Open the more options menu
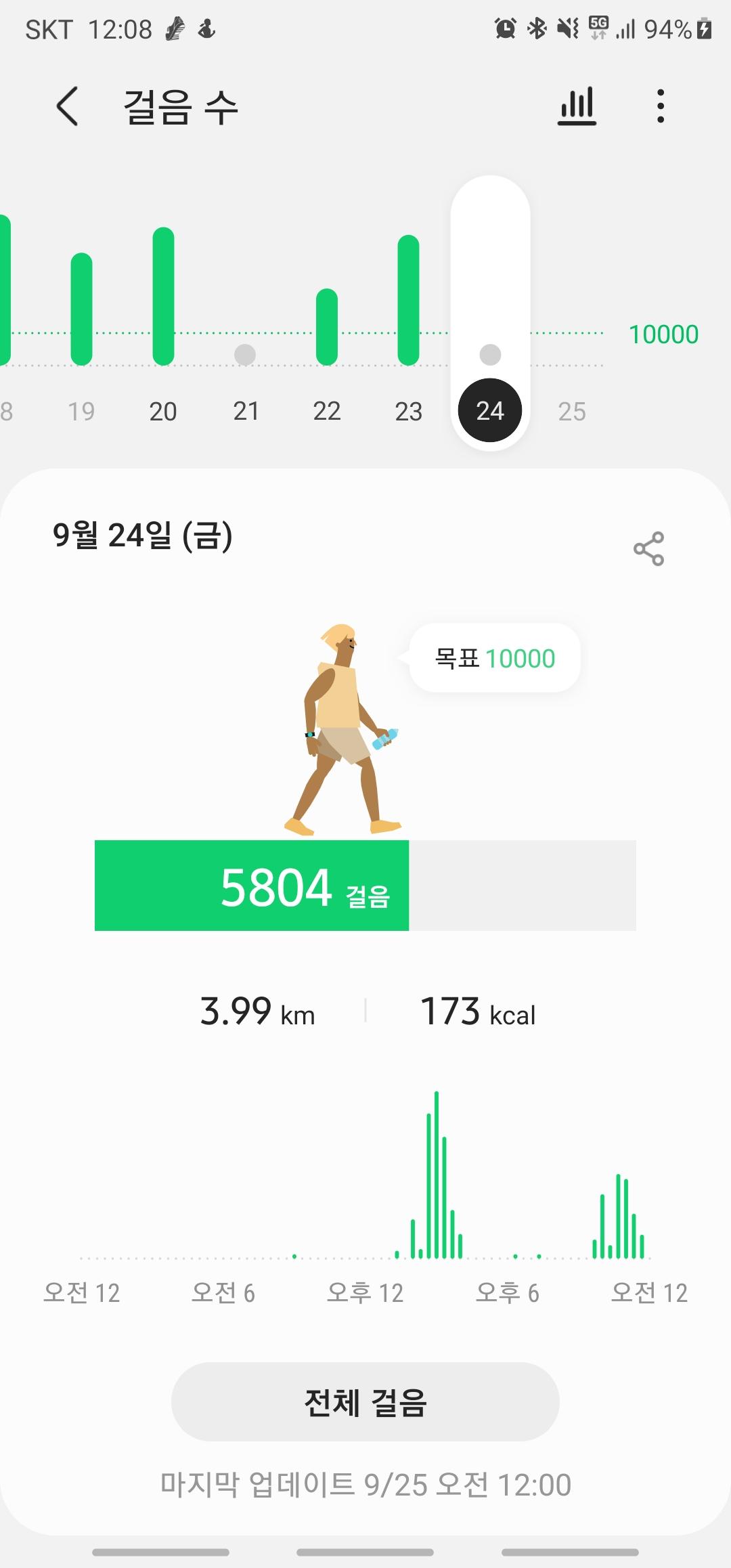Screen dimensions: 731x1568 pyautogui.click(x=661, y=106)
